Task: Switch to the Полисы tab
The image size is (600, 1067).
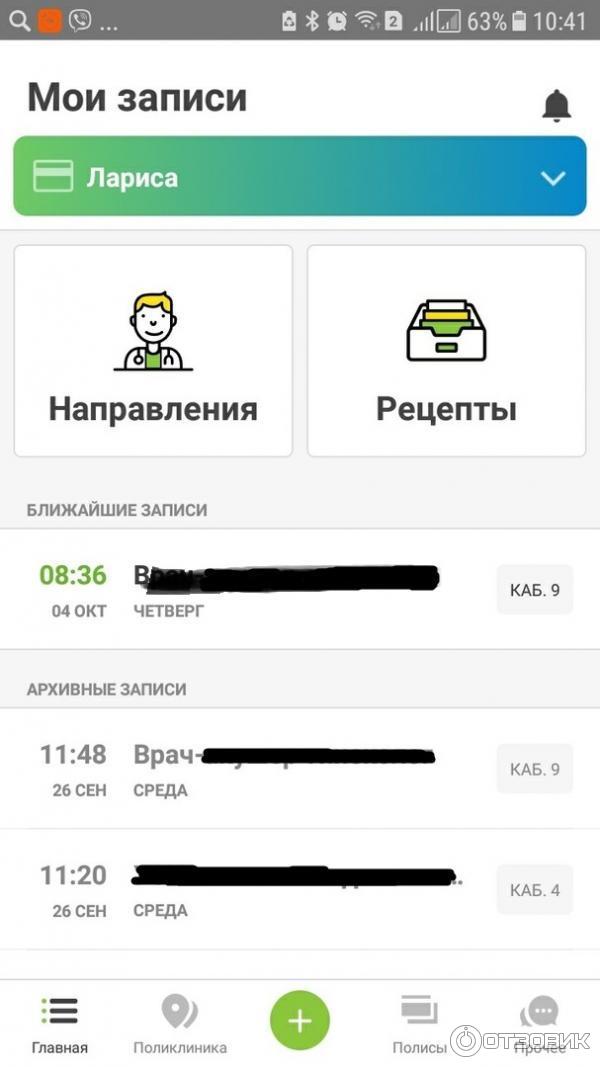Action: [x=419, y=1024]
